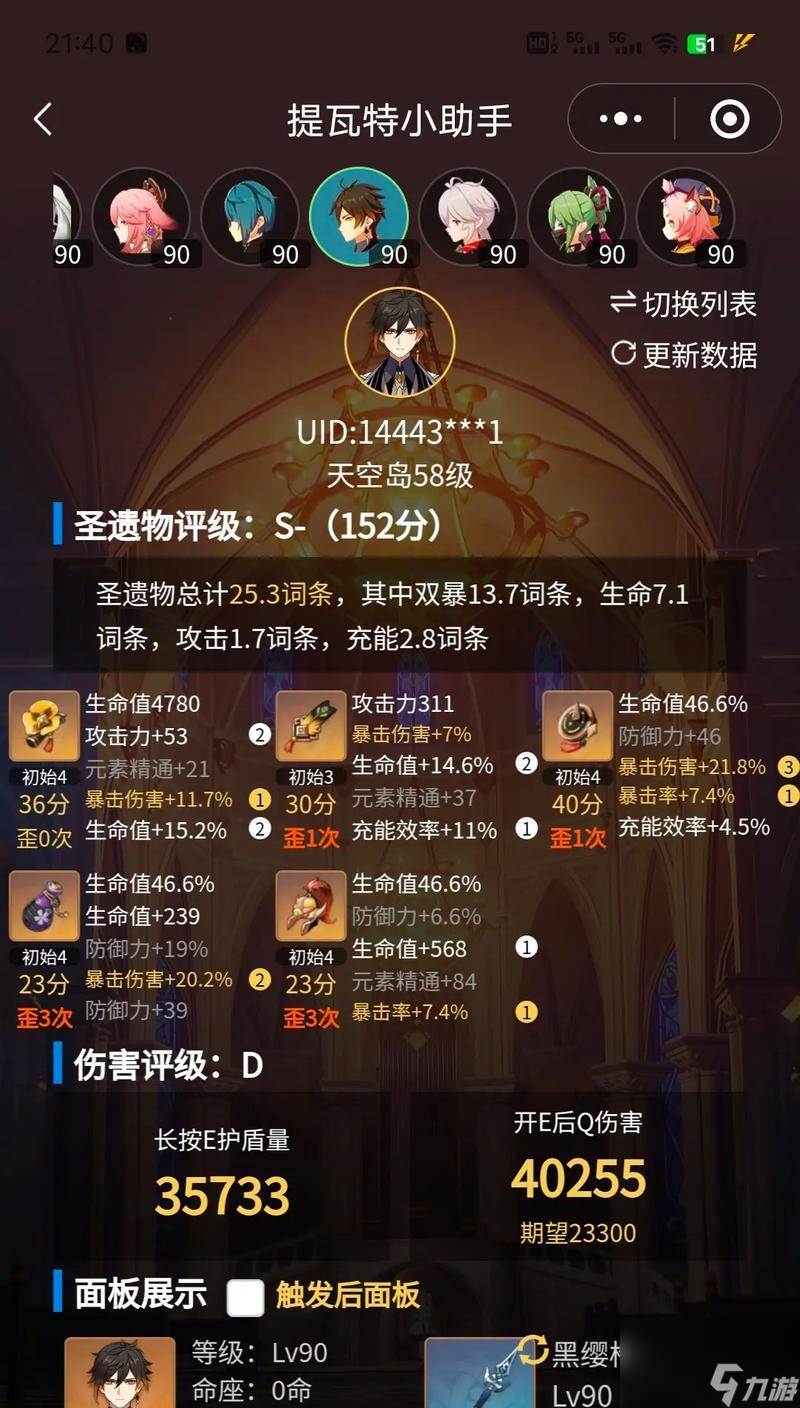Open the mini program more options menu
This screenshot has width=800, height=1408.
621,120
